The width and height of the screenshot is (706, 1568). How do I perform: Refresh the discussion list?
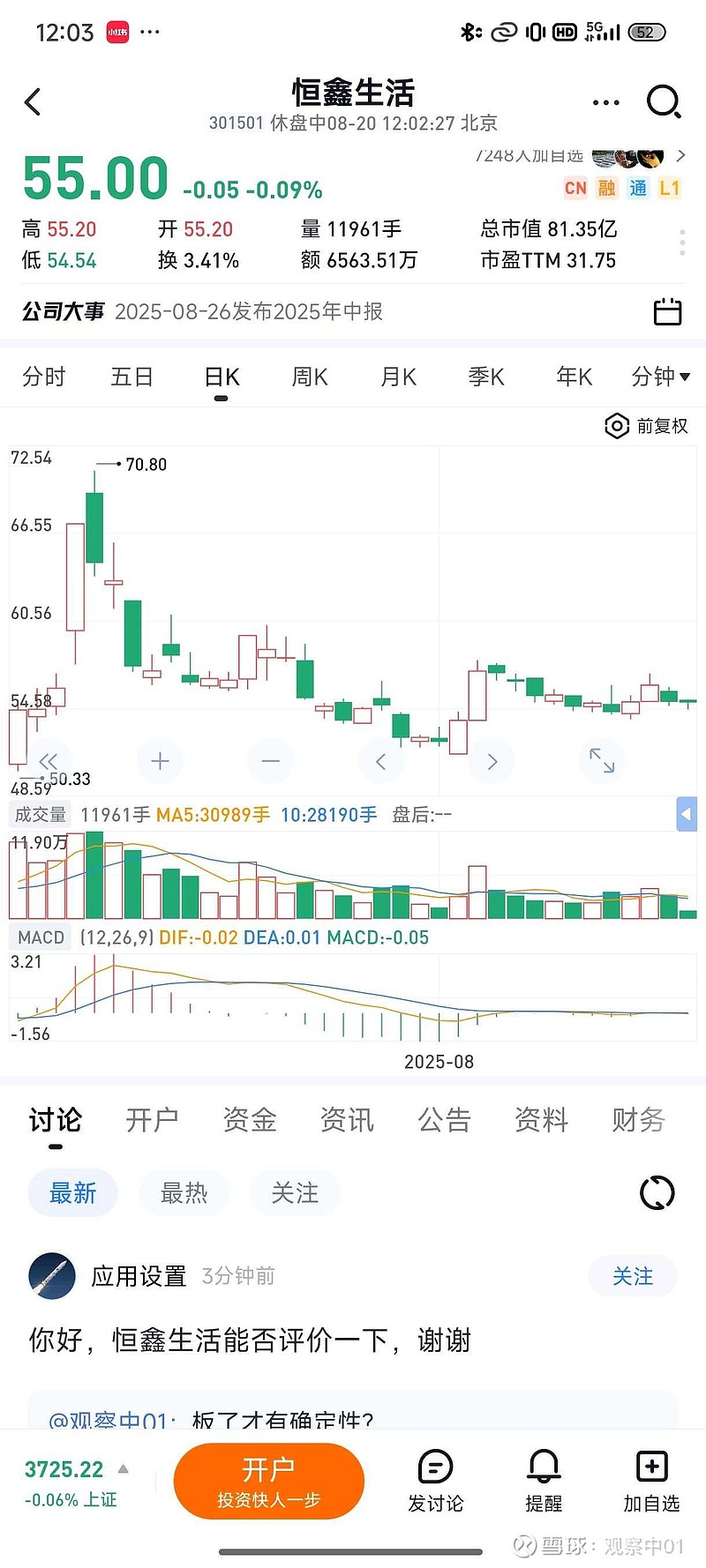pyautogui.click(x=657, y=1193)
